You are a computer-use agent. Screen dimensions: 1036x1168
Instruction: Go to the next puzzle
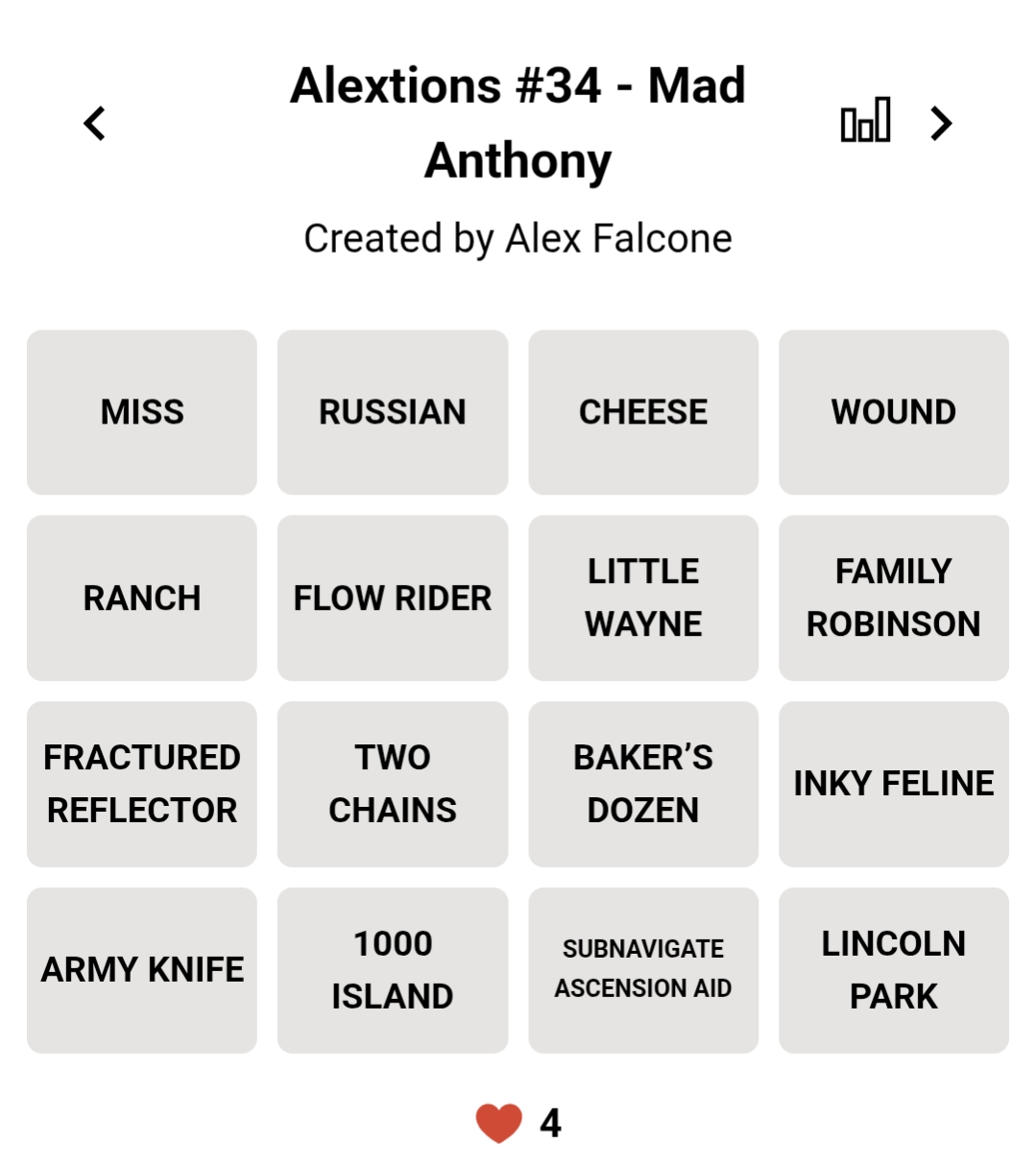(x=941, y=123)
